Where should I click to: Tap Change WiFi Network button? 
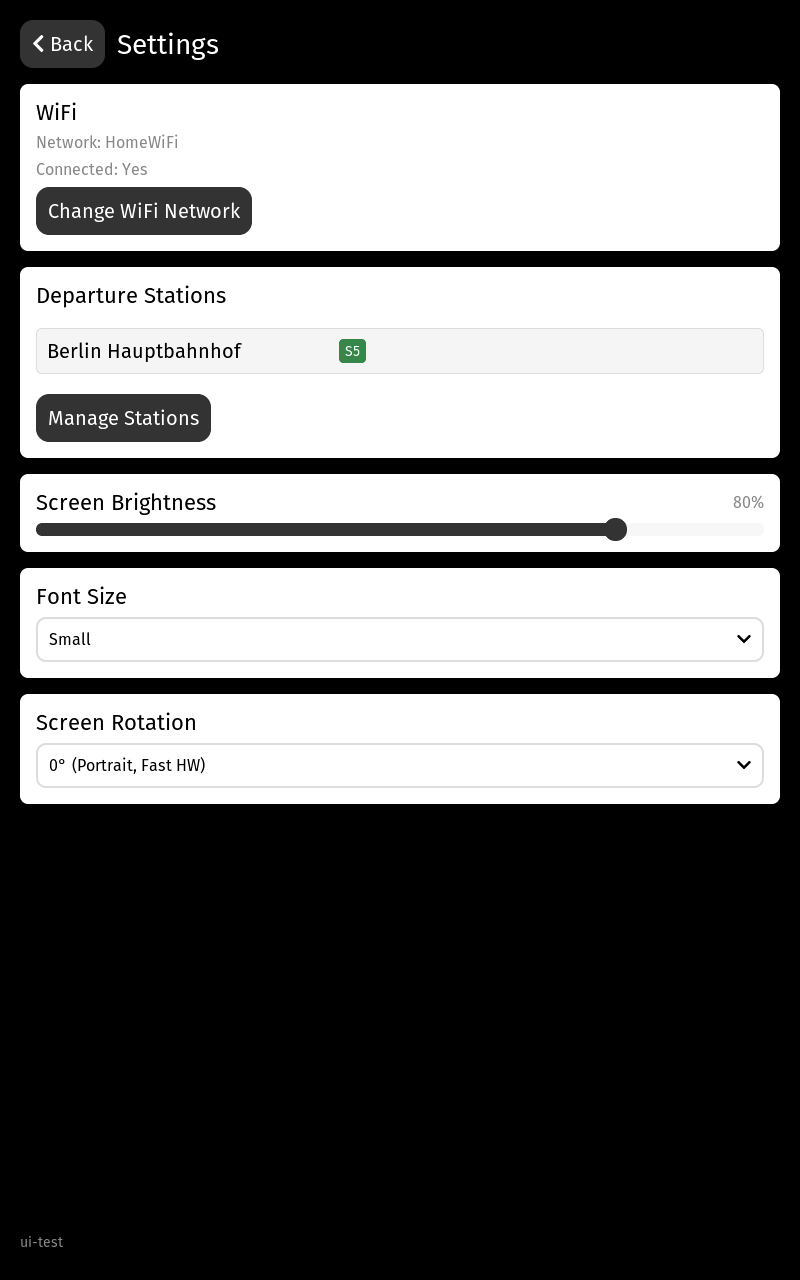[144, 211]
